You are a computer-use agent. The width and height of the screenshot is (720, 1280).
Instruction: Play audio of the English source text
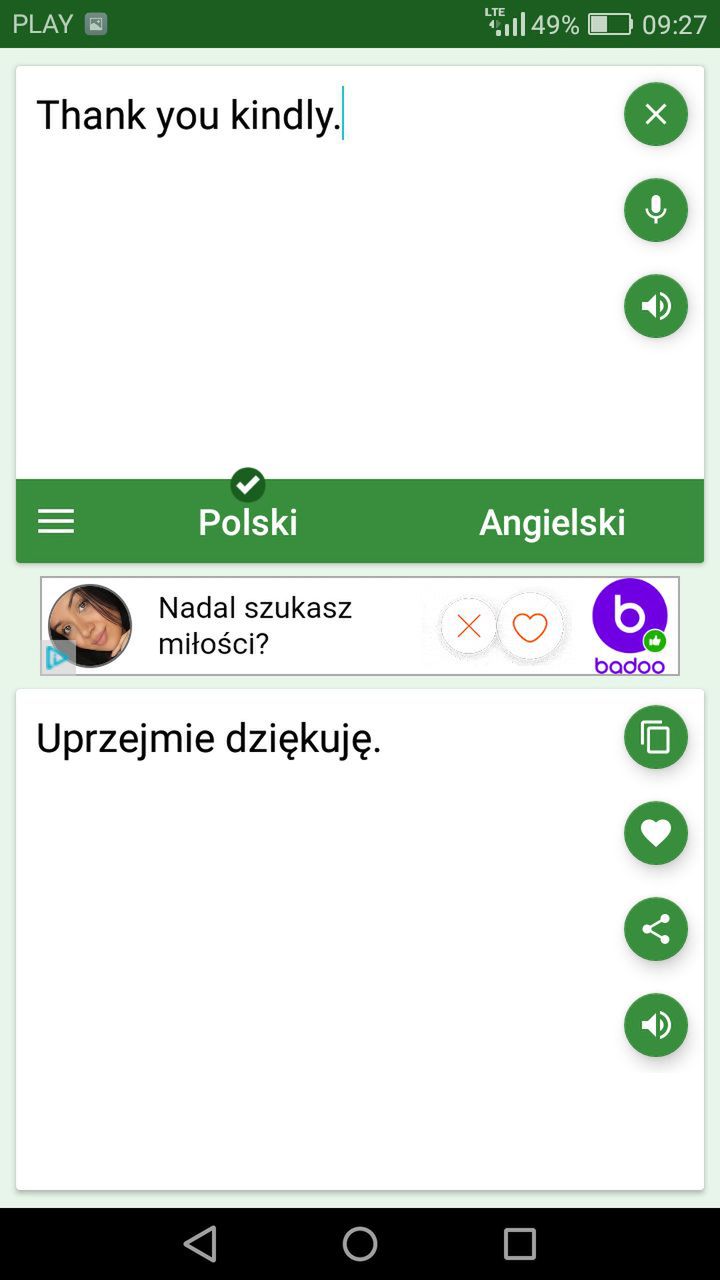[656, 306]
